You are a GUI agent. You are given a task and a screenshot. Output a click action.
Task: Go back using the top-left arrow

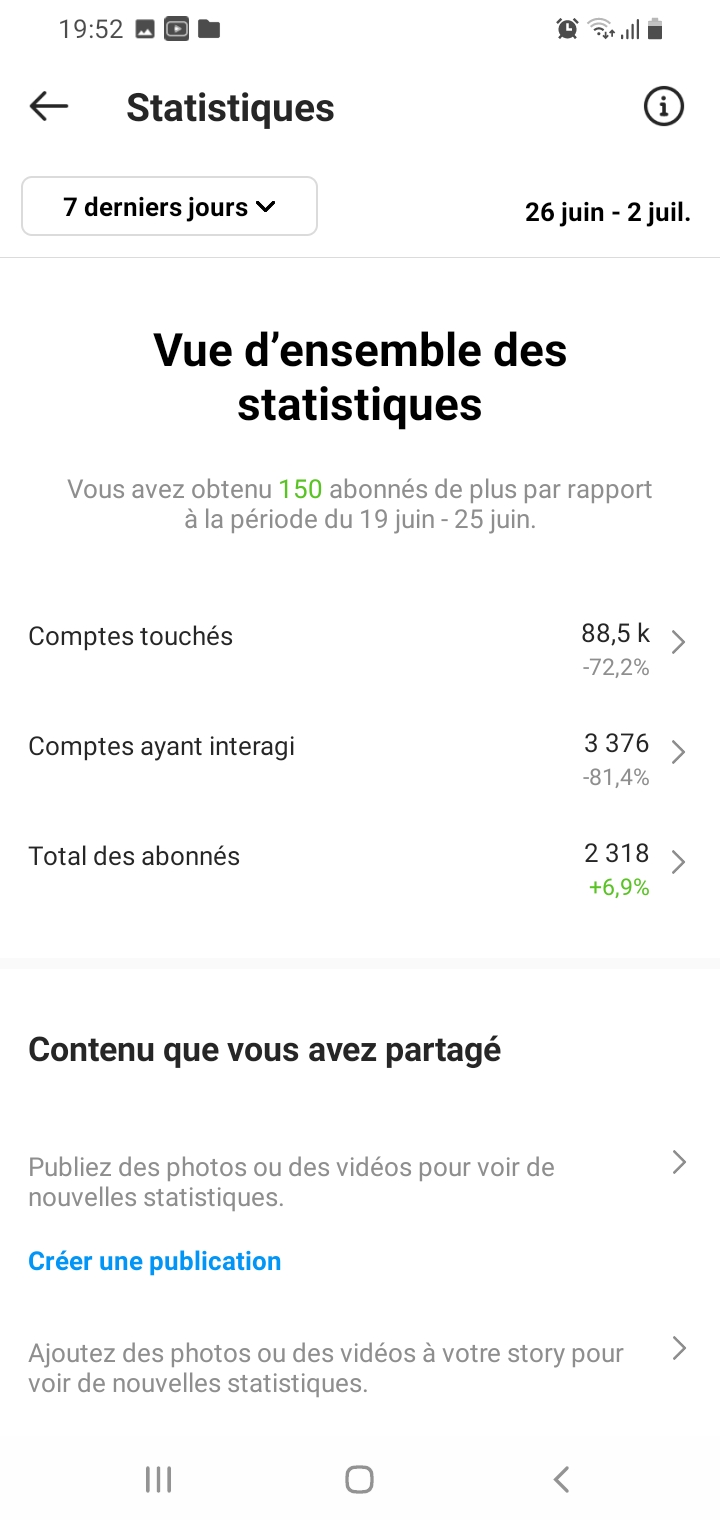pyautogui.click(x=48, y=106)
